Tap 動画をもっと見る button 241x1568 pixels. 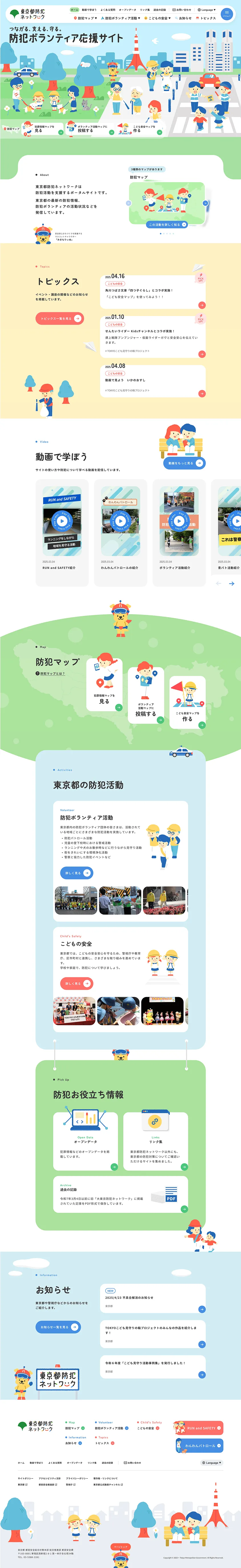183,463
